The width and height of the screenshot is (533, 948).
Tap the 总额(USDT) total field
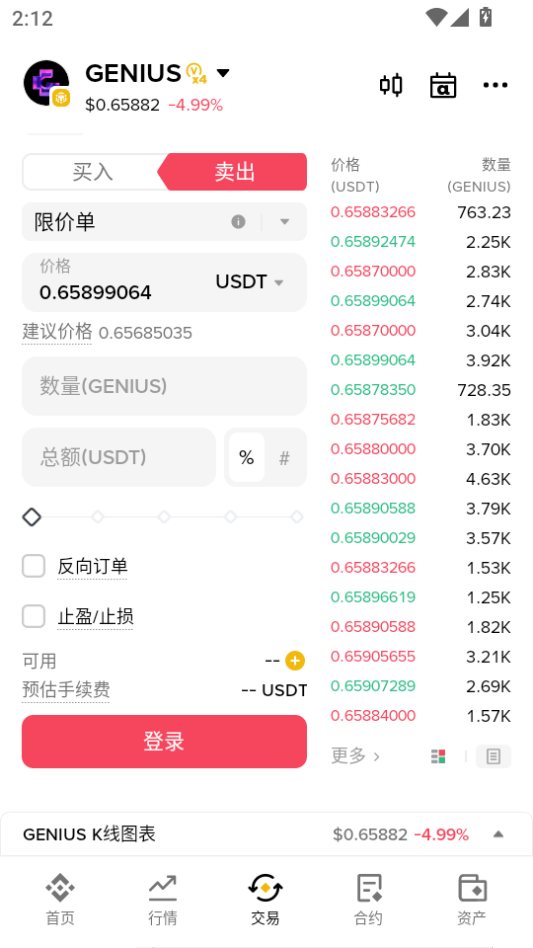coord(119,458)
